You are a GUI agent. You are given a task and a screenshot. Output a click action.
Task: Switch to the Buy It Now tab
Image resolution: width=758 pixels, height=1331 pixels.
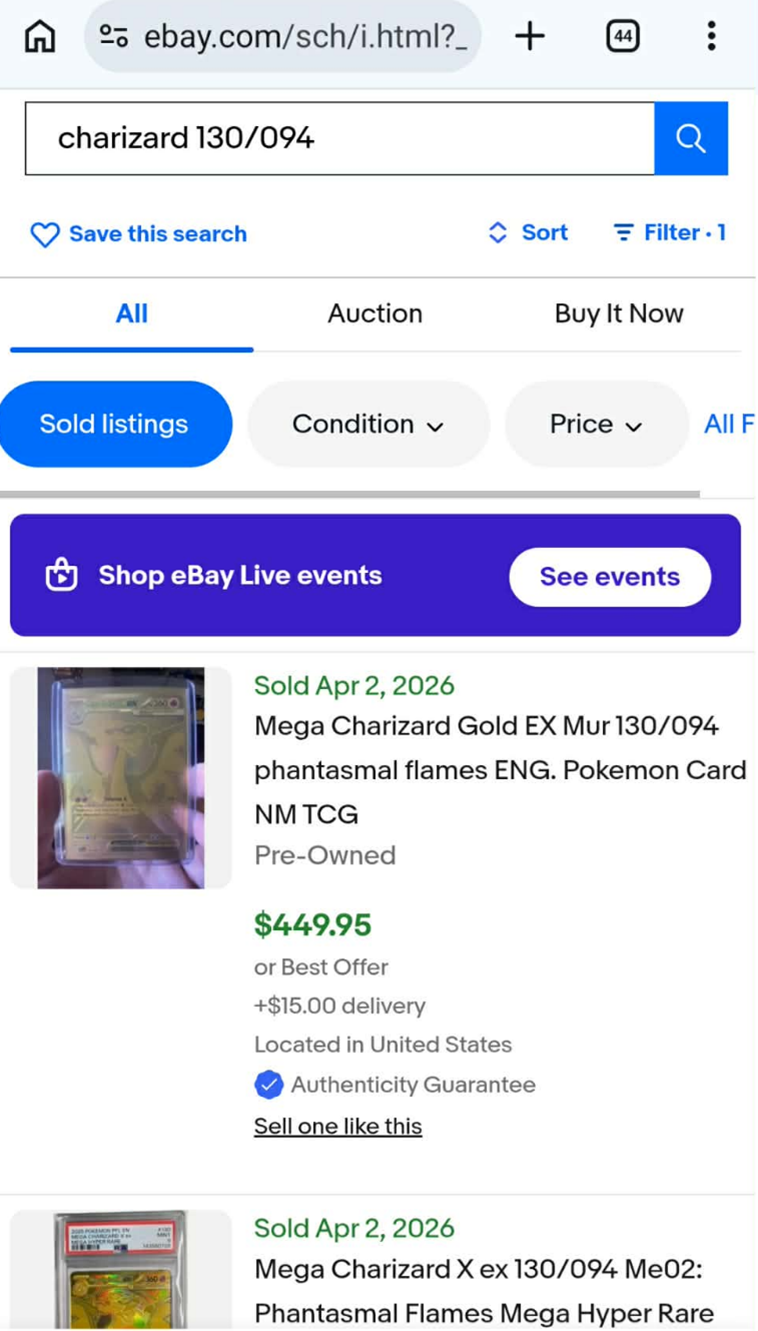tap(619, 314)
